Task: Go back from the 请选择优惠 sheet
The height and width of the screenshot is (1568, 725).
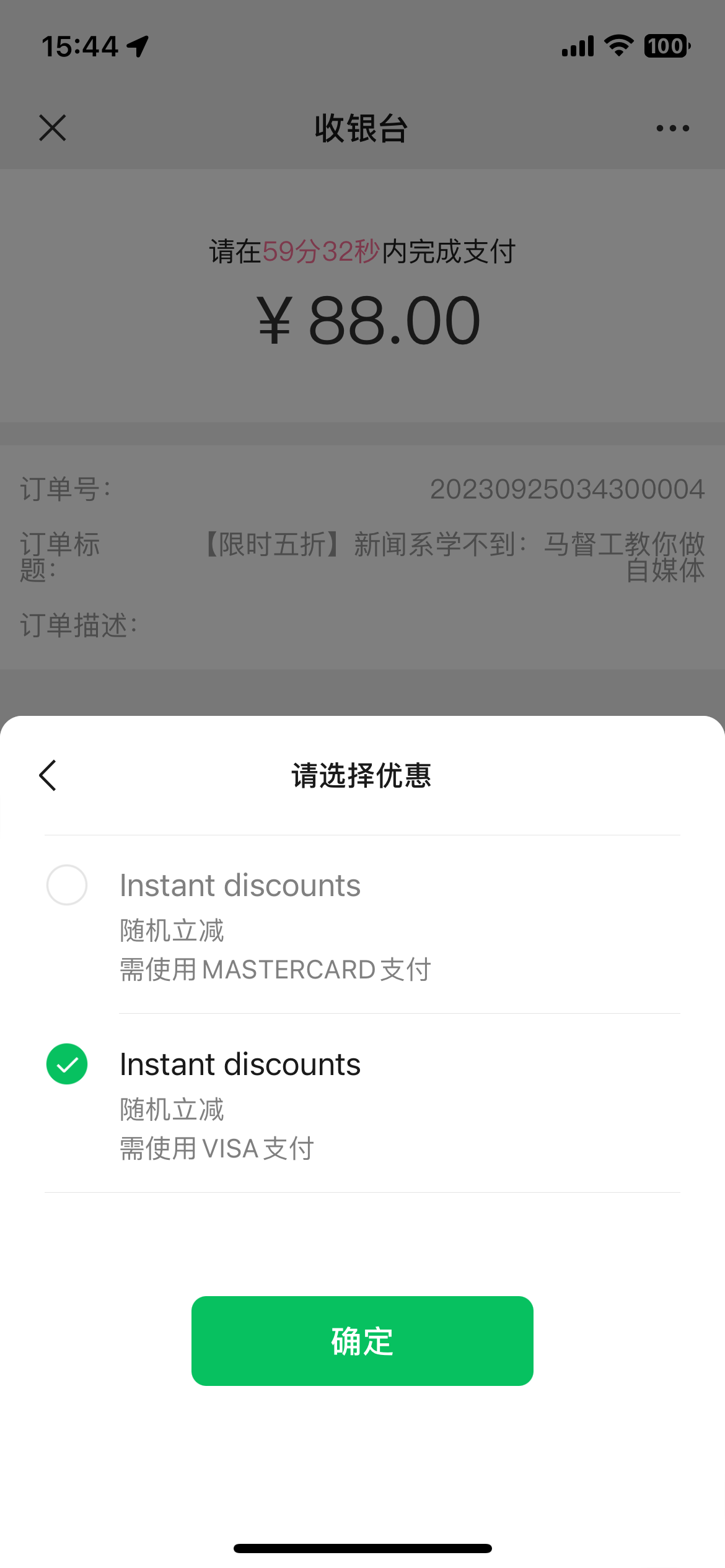Action: coord(48,775)
